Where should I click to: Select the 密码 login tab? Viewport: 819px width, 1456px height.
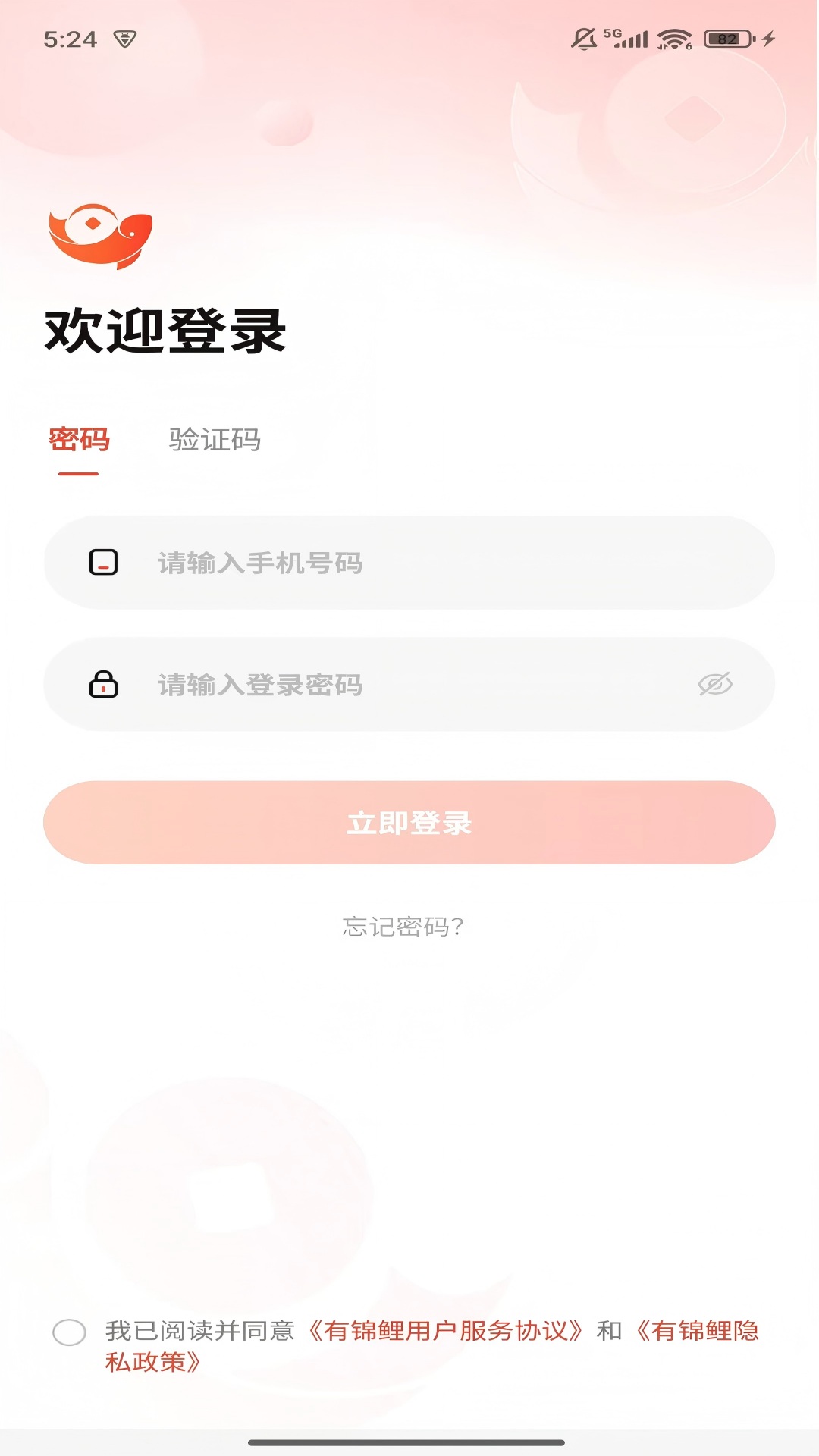point(79,440)
